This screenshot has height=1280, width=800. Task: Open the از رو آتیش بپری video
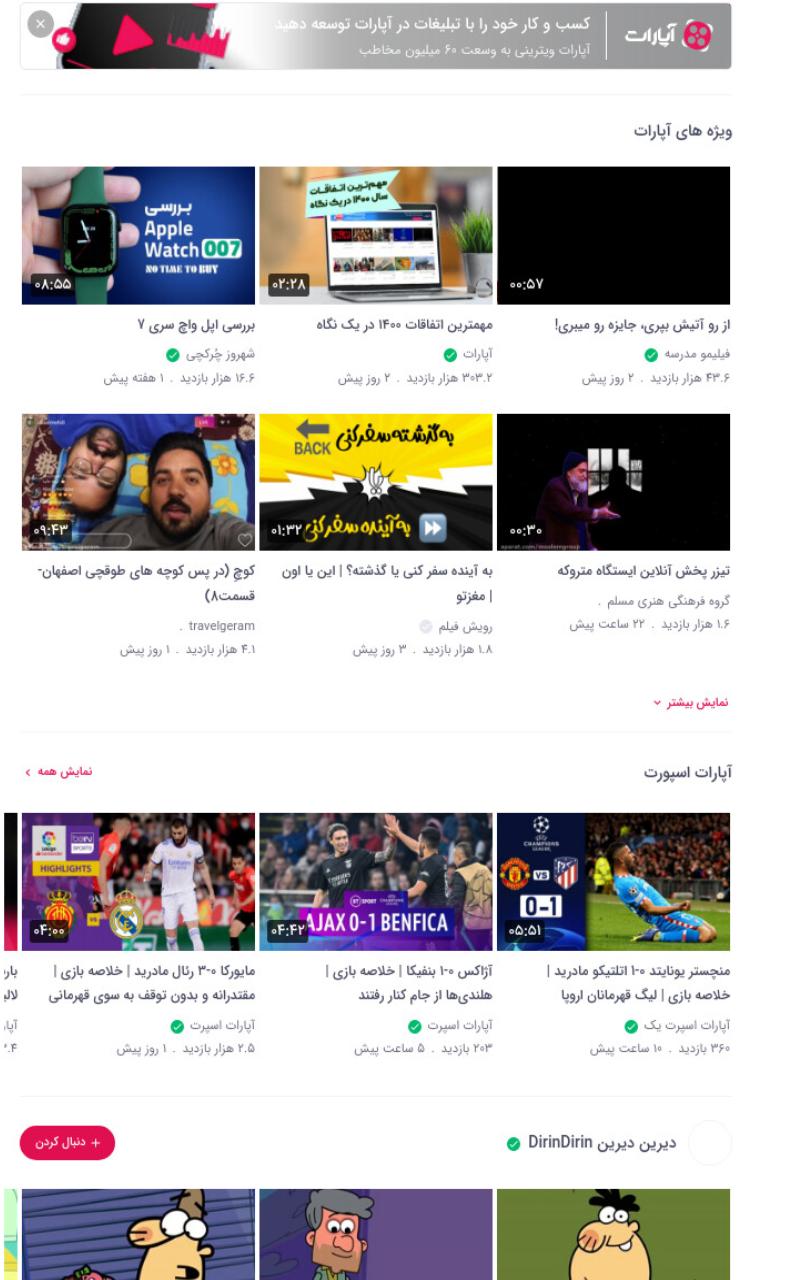[614, 235]
